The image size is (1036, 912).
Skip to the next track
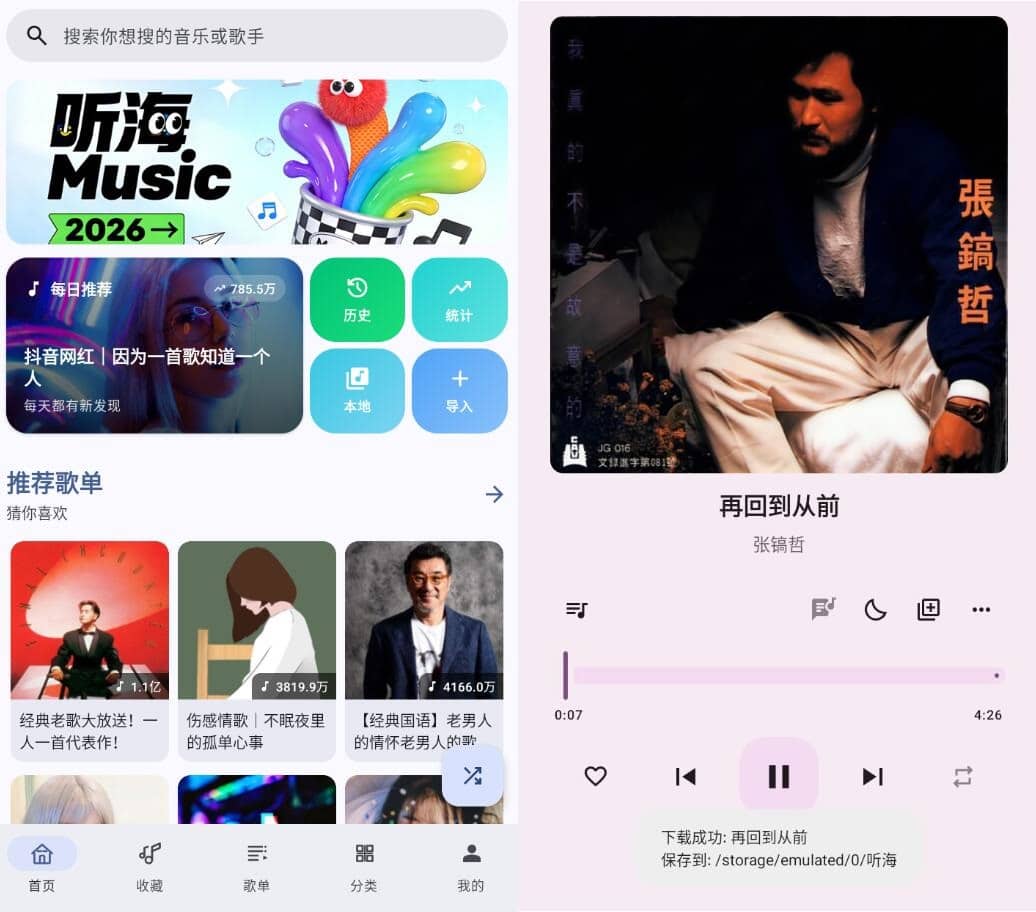[872, 776]
